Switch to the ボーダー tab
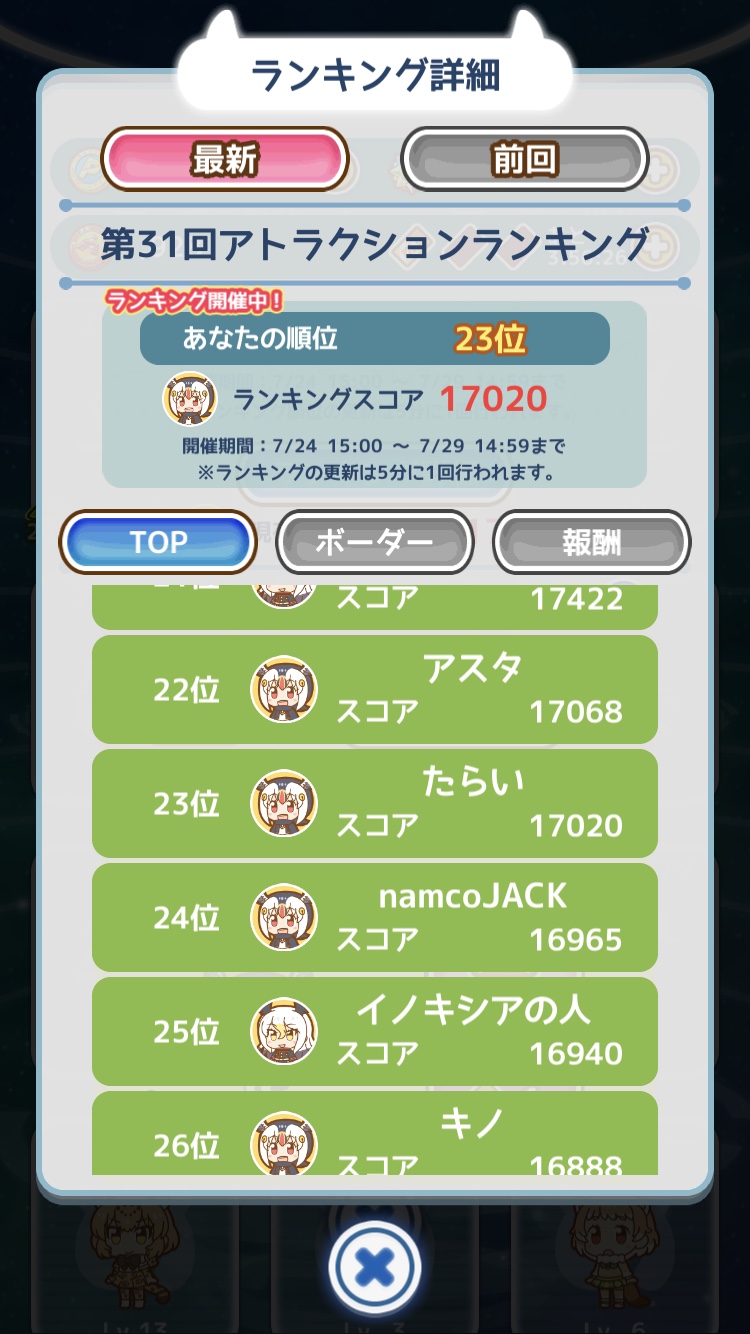Screen dimensions: 750x1334 [x=374, y=542]
